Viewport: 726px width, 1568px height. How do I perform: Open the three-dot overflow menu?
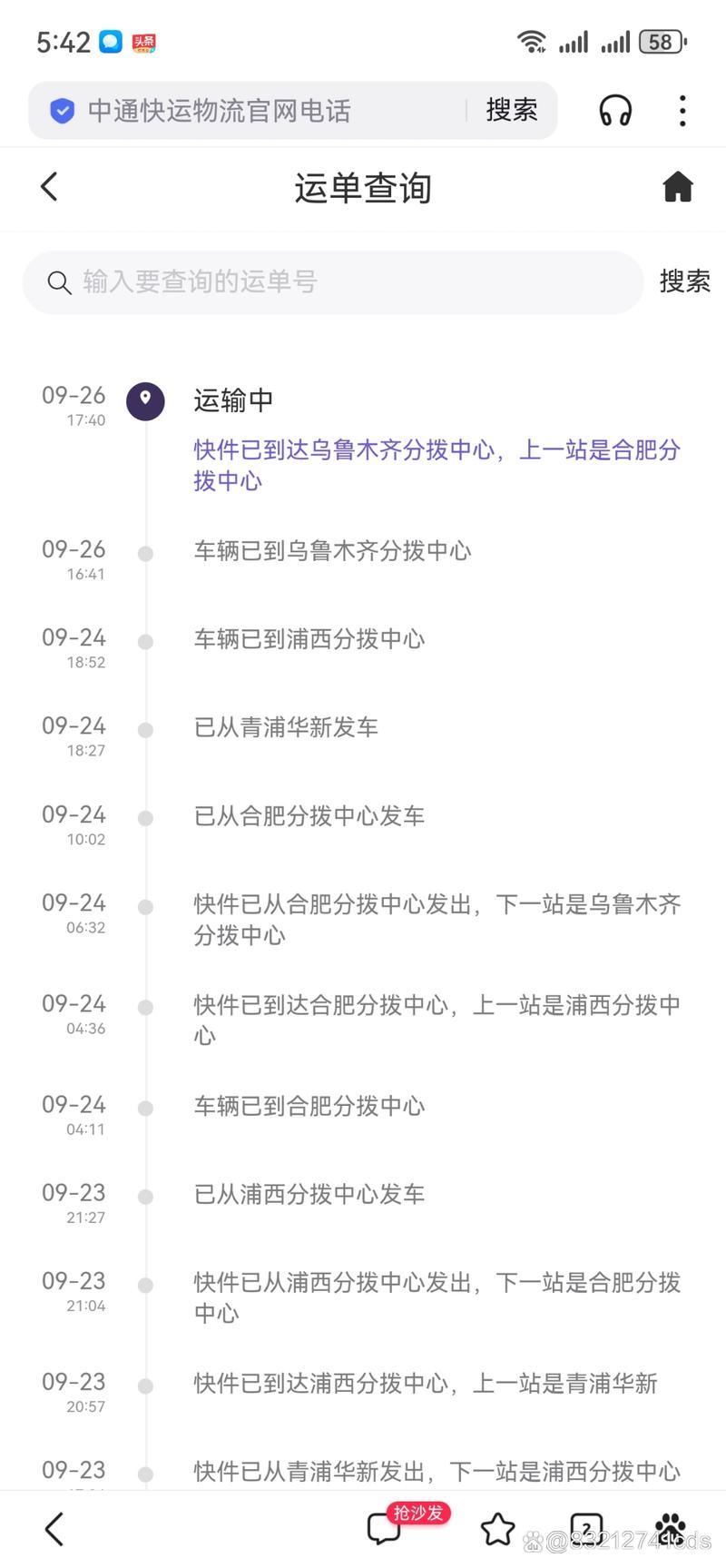pyautogui.click(x=682, y=111)
